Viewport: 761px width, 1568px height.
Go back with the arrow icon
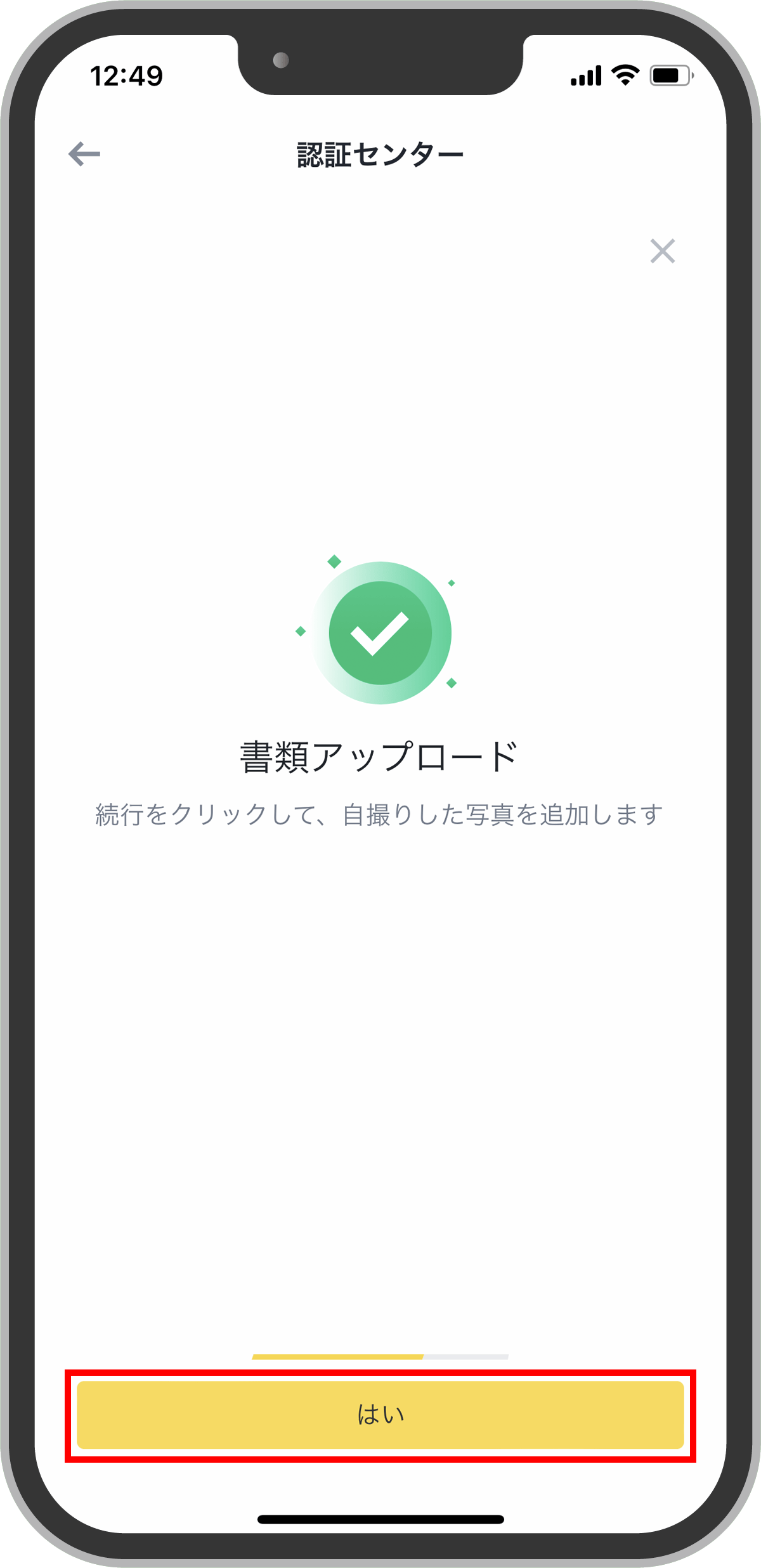pos(84,154)
